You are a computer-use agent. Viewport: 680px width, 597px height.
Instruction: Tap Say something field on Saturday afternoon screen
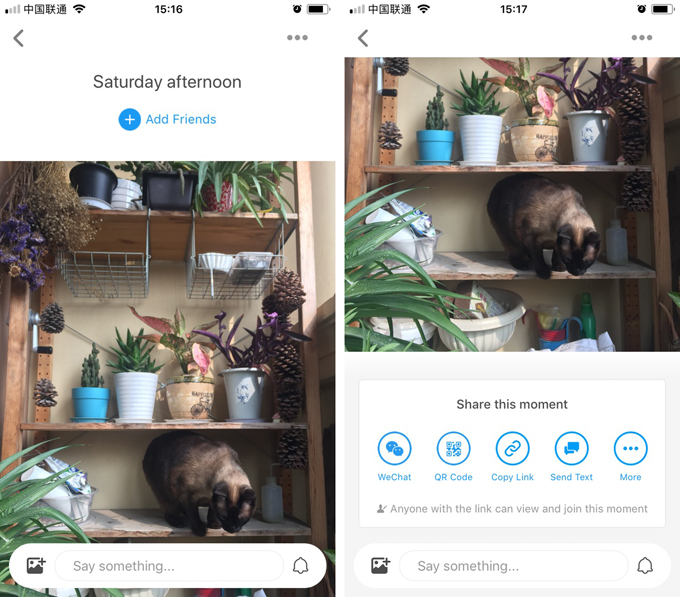[168, 566]
